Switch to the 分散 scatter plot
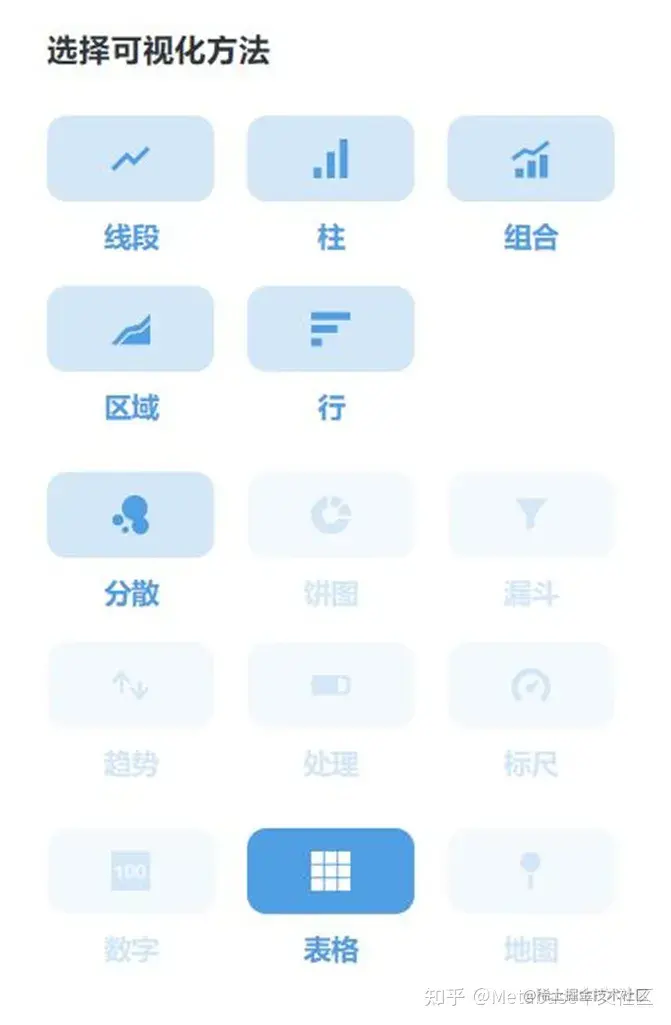 coord(130,515)
